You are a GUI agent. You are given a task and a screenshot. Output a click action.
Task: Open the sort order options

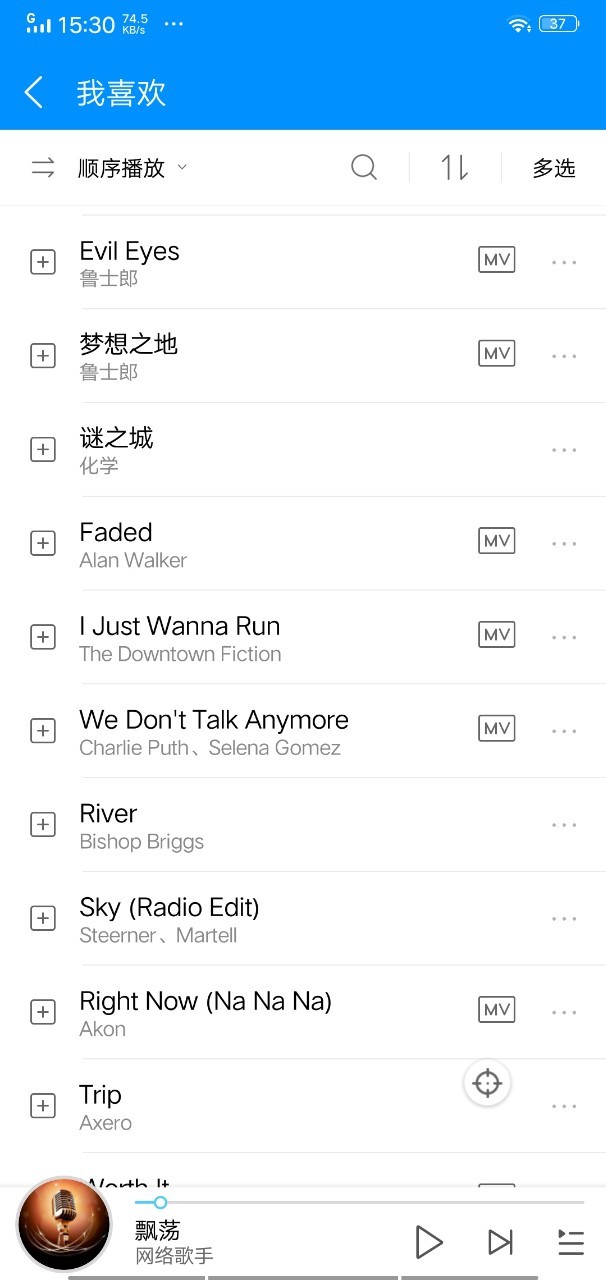[x=455, y=168]
